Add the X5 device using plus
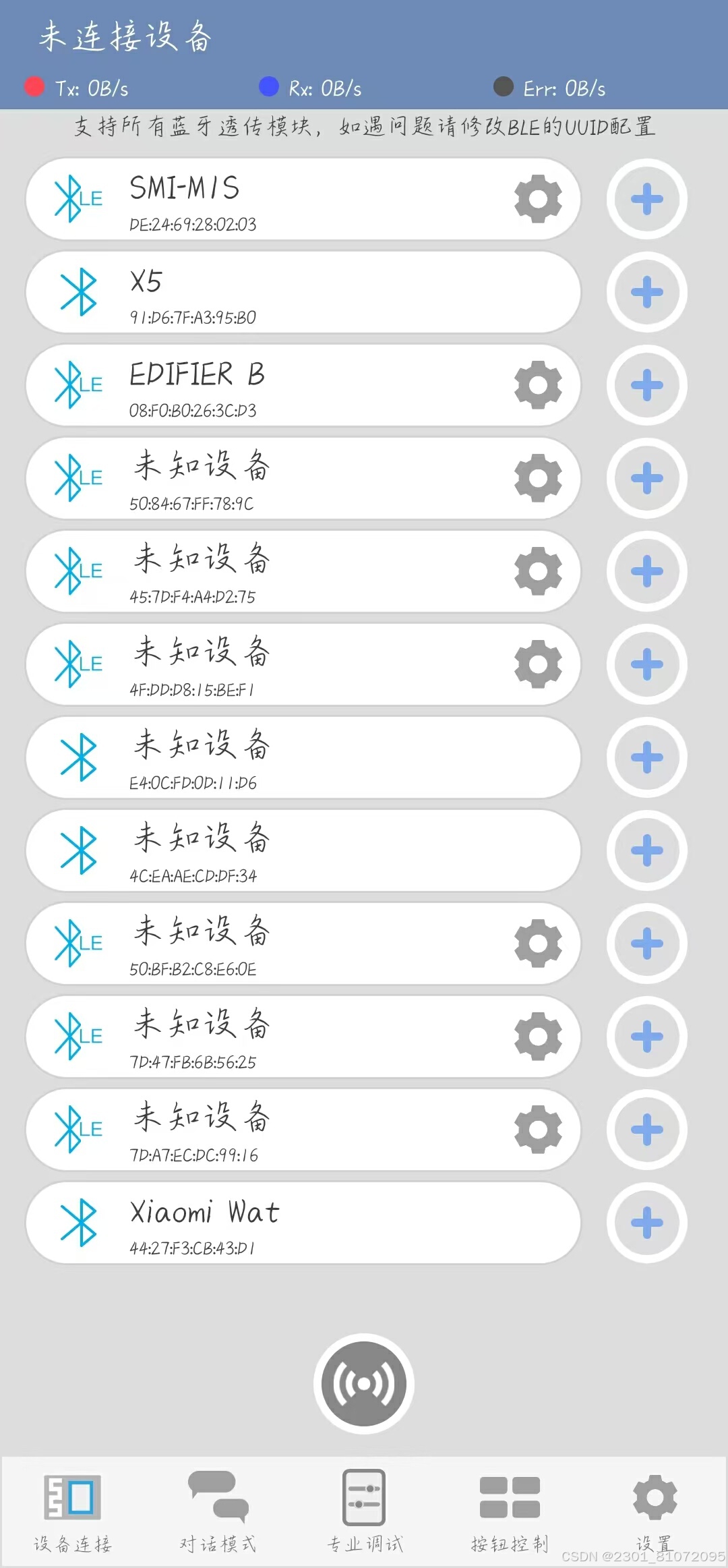Viewport: 728px width, 1568px height. pyautogui.click(x=646, y=292)
